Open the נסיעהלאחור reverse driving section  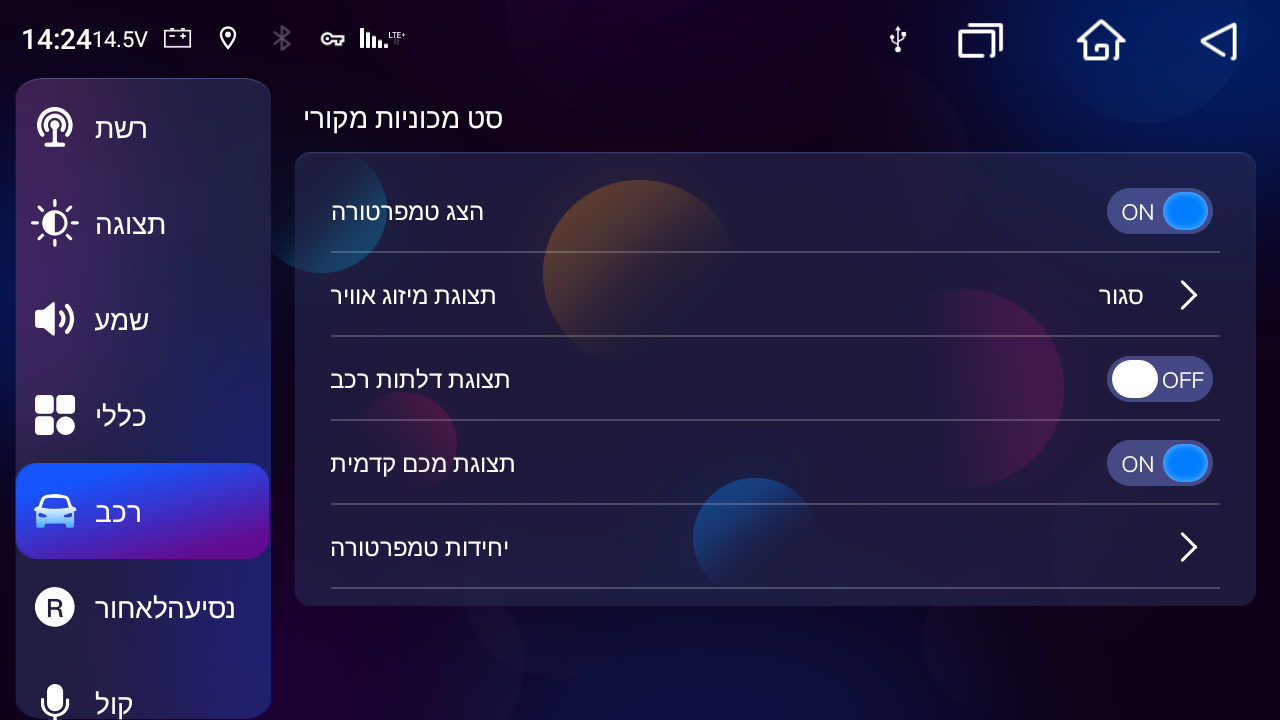point(142,607)
